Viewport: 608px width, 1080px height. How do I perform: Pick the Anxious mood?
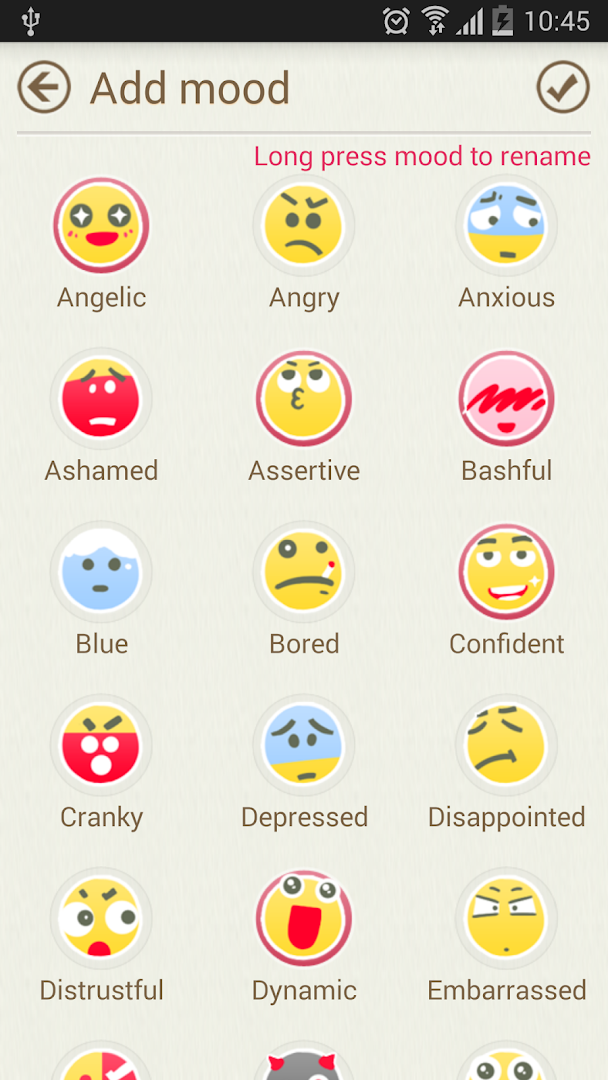(x=506, y=226)
